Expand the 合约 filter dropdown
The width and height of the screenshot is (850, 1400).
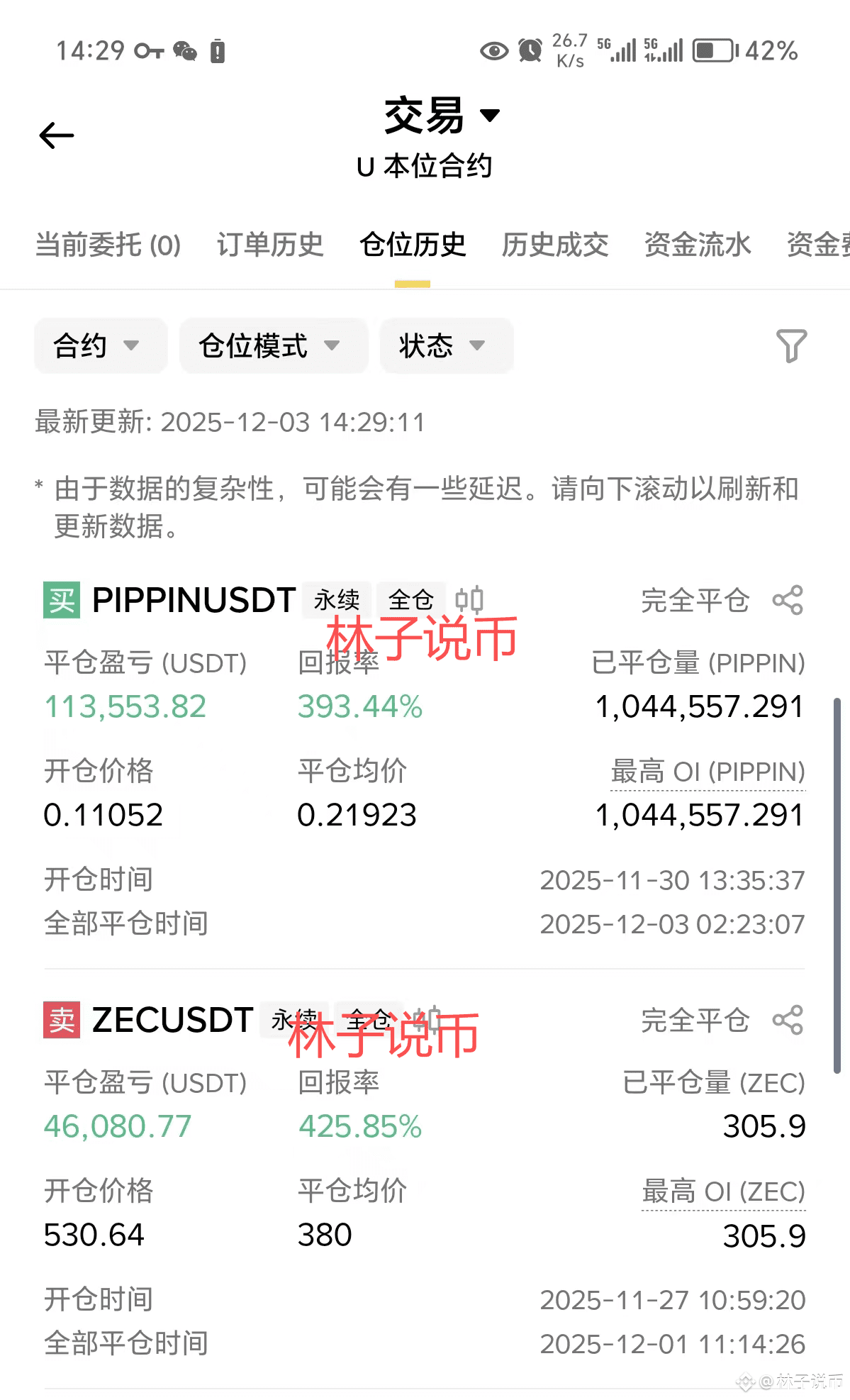pyautogui.click(x=100, y=346)
